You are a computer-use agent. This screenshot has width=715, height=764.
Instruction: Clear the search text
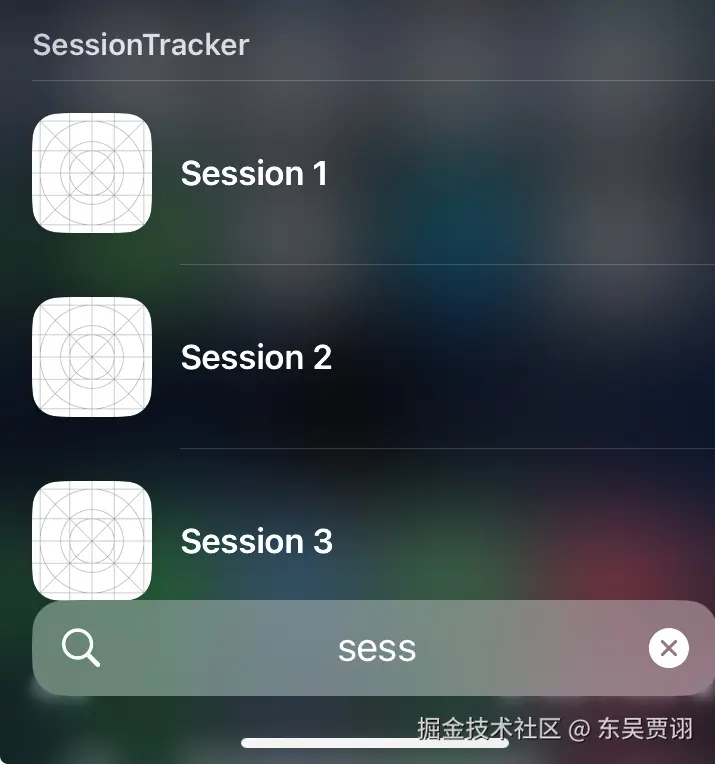coord(668,648)
